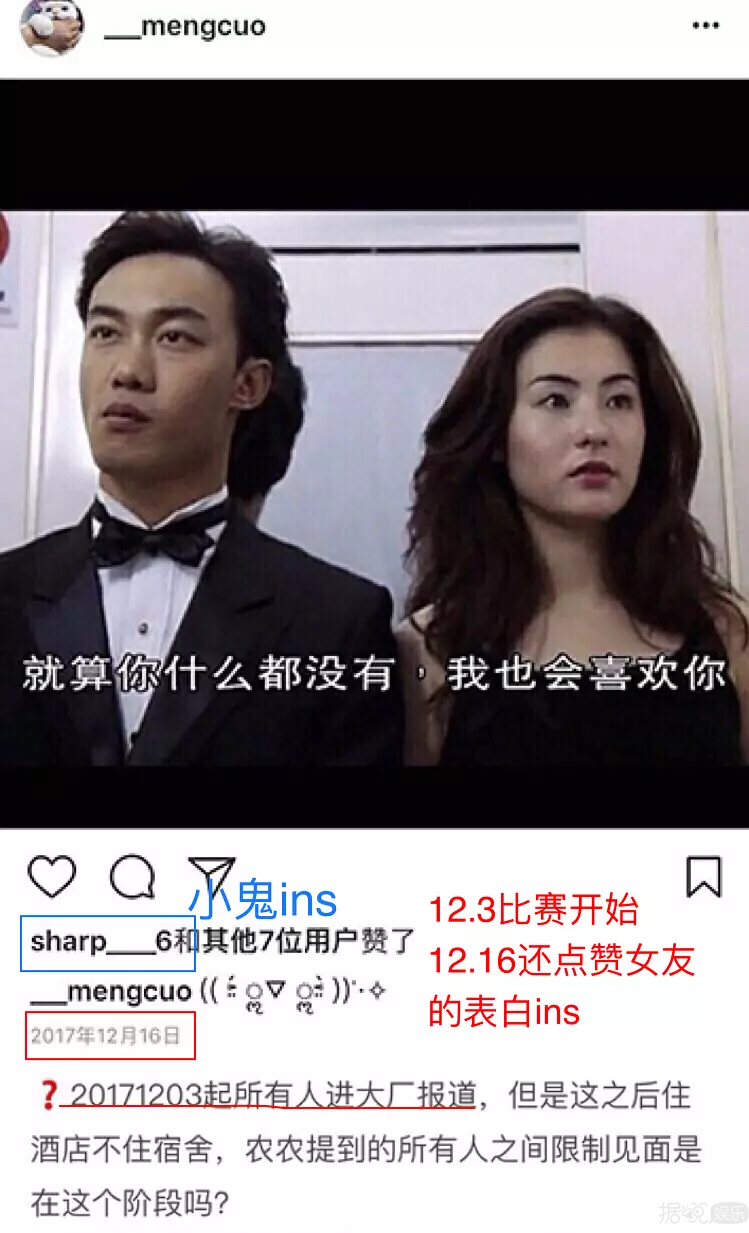Screen dimensions: 749x1233
Task: Bookmark this post
Action: click(704, 877)
